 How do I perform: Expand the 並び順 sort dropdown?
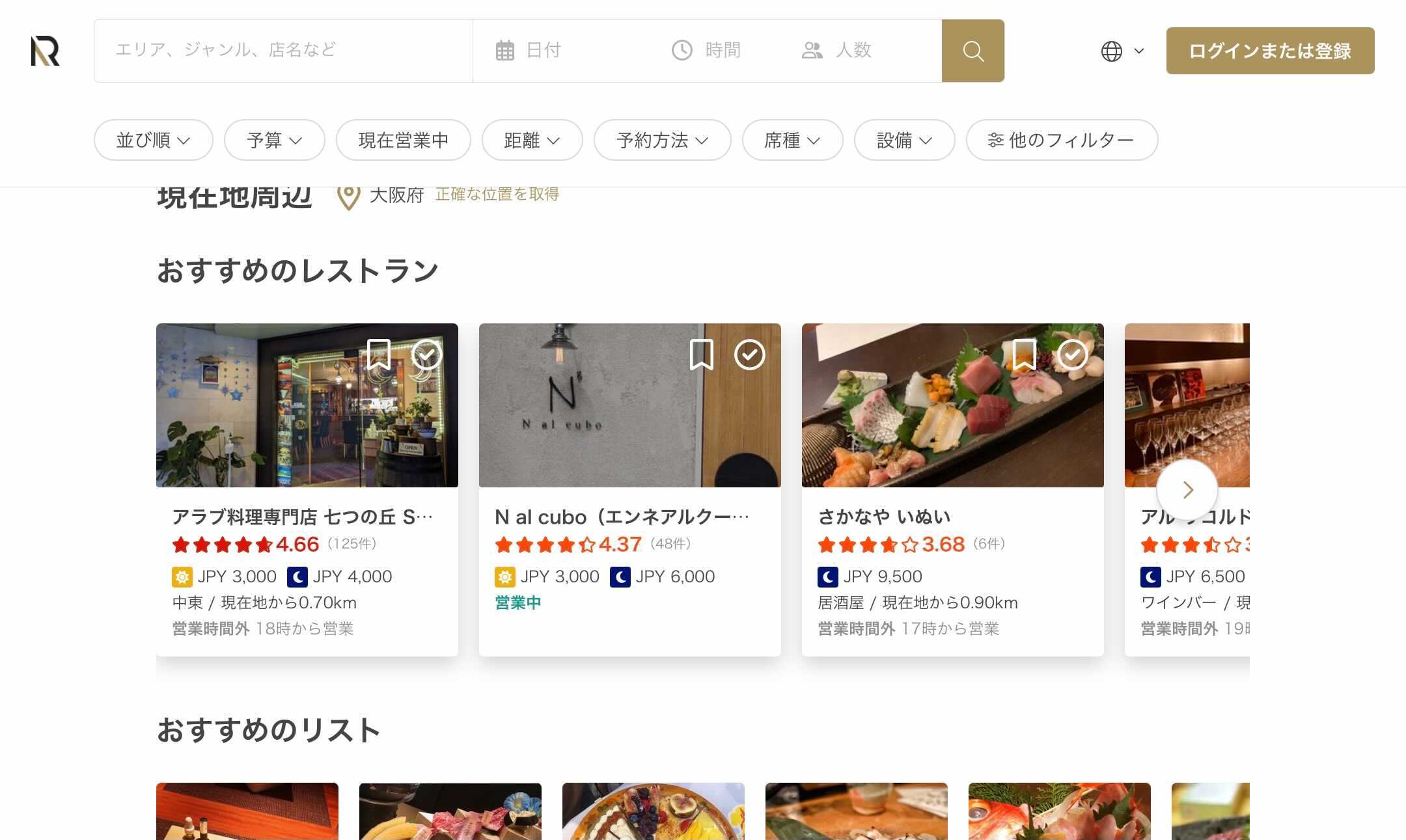pyautogui.click(x=153, y=140)
